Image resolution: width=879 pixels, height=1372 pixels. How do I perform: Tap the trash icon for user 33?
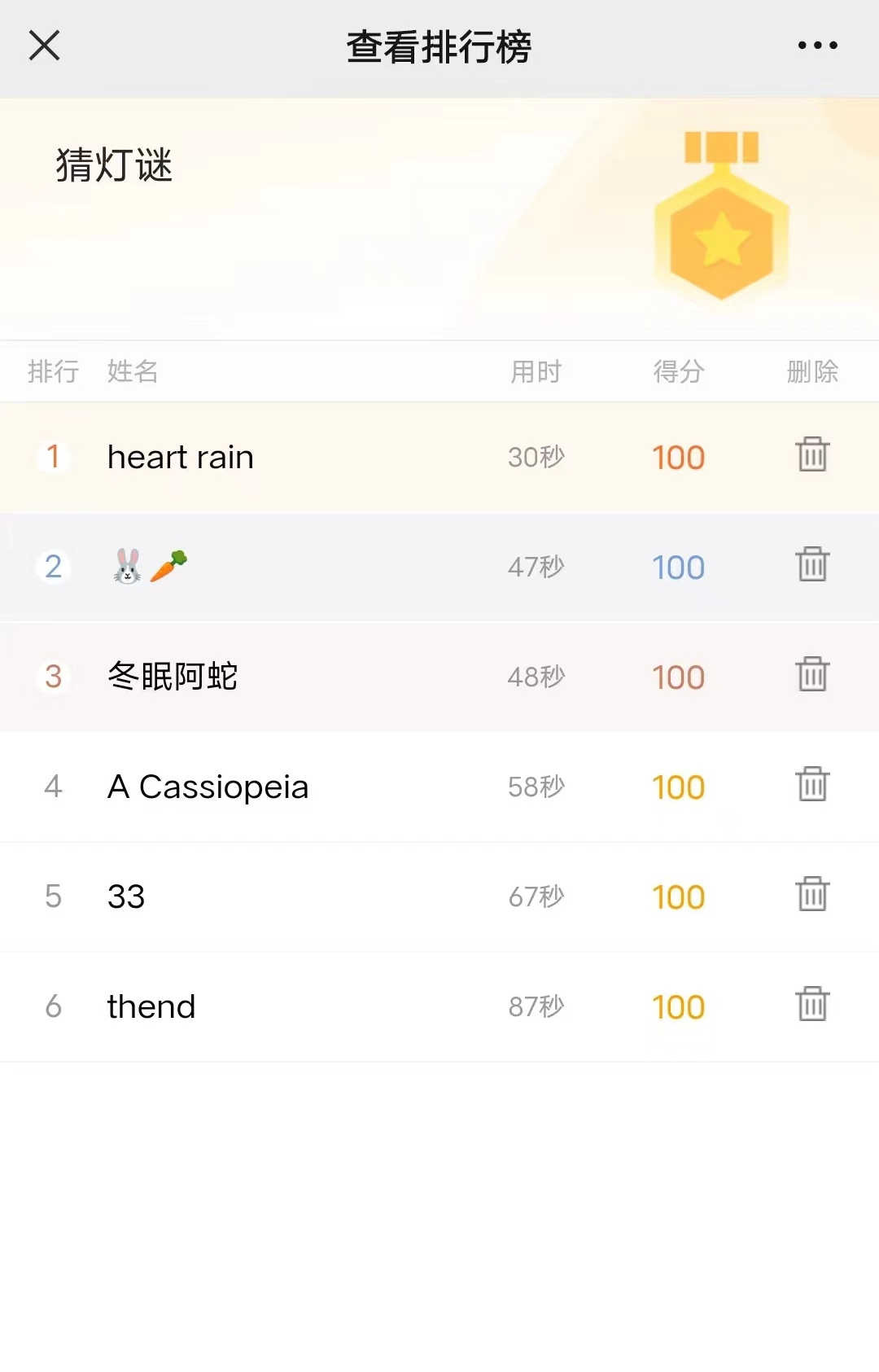(x=812, y=895)
